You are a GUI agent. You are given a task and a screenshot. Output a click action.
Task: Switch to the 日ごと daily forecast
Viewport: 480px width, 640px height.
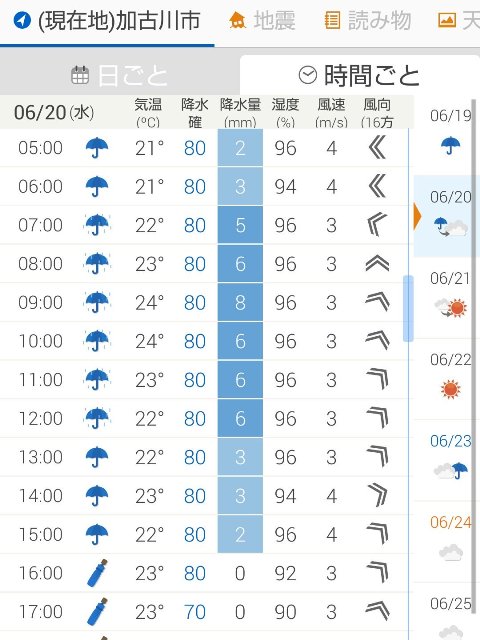pos(119,76)
